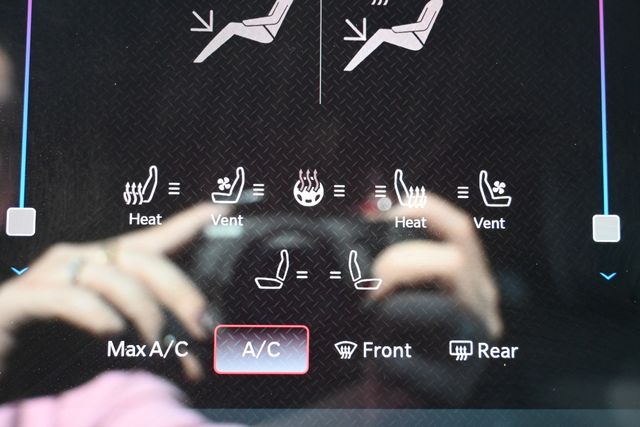Screen dimensions: 640x427
Task: Lower the right temperature with down chevron
Action: [608, 276]
